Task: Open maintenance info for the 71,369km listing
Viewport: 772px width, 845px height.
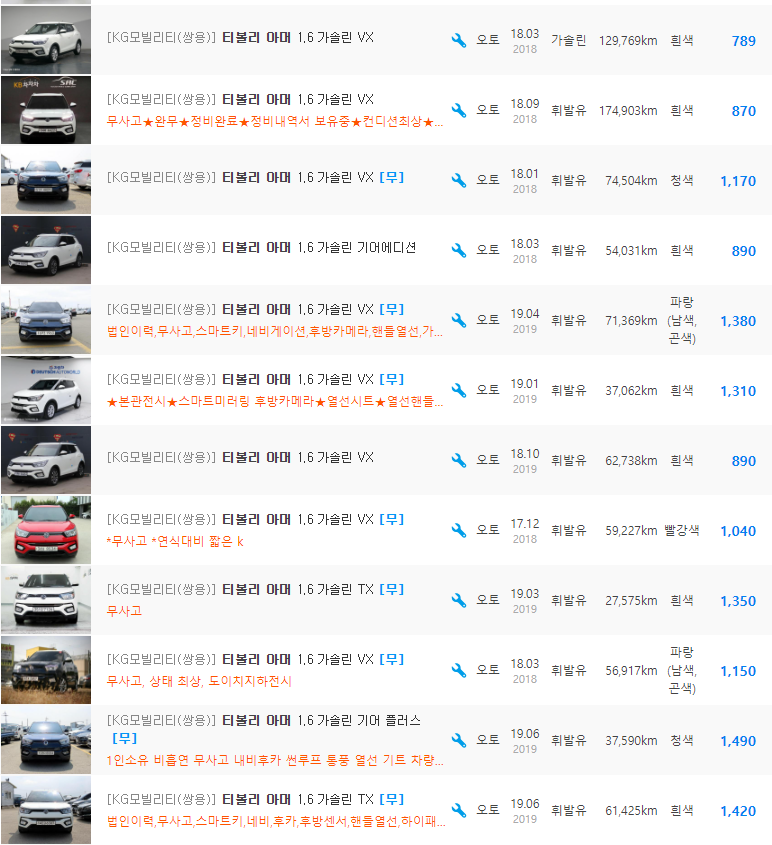Action: pos(458,320)
